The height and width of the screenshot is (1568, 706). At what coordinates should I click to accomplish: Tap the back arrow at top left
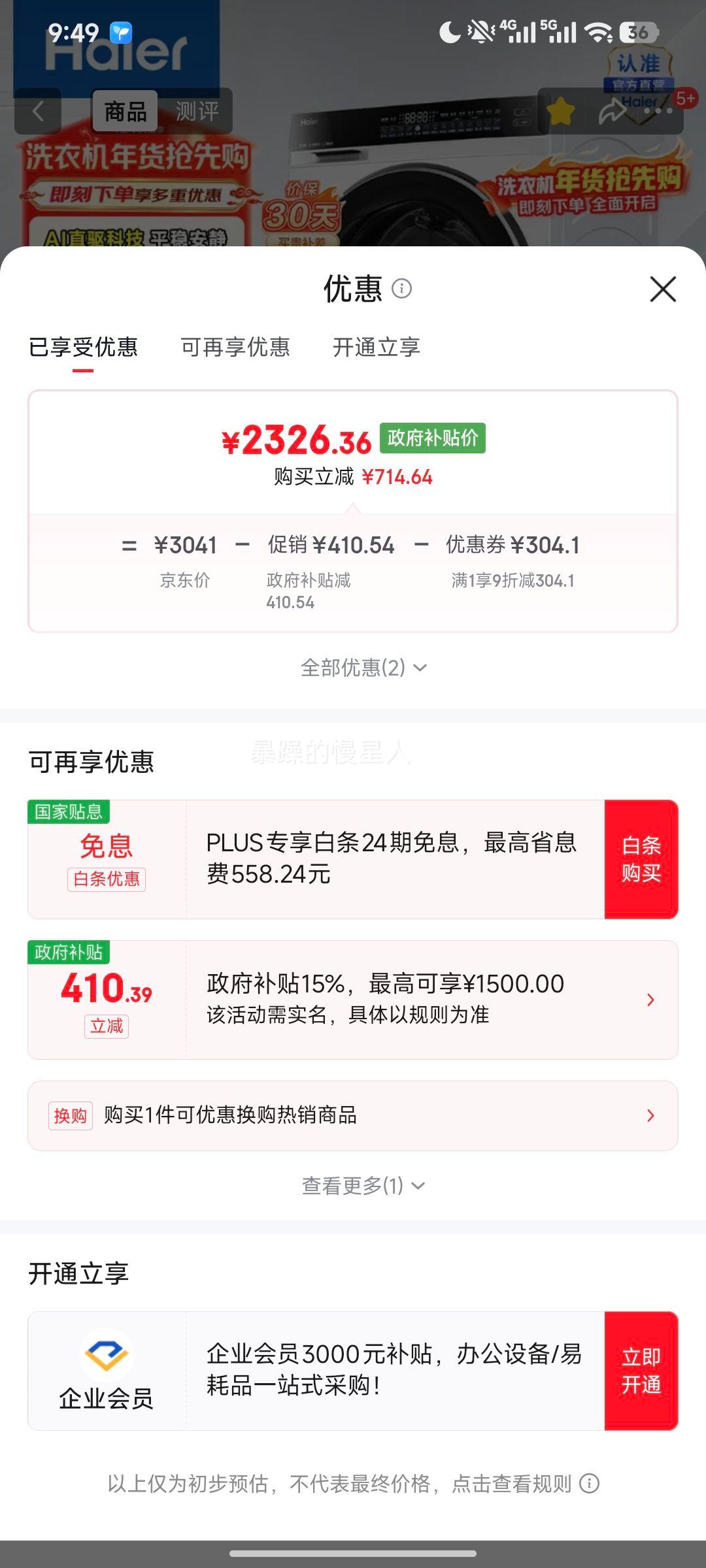click(37, 111)
